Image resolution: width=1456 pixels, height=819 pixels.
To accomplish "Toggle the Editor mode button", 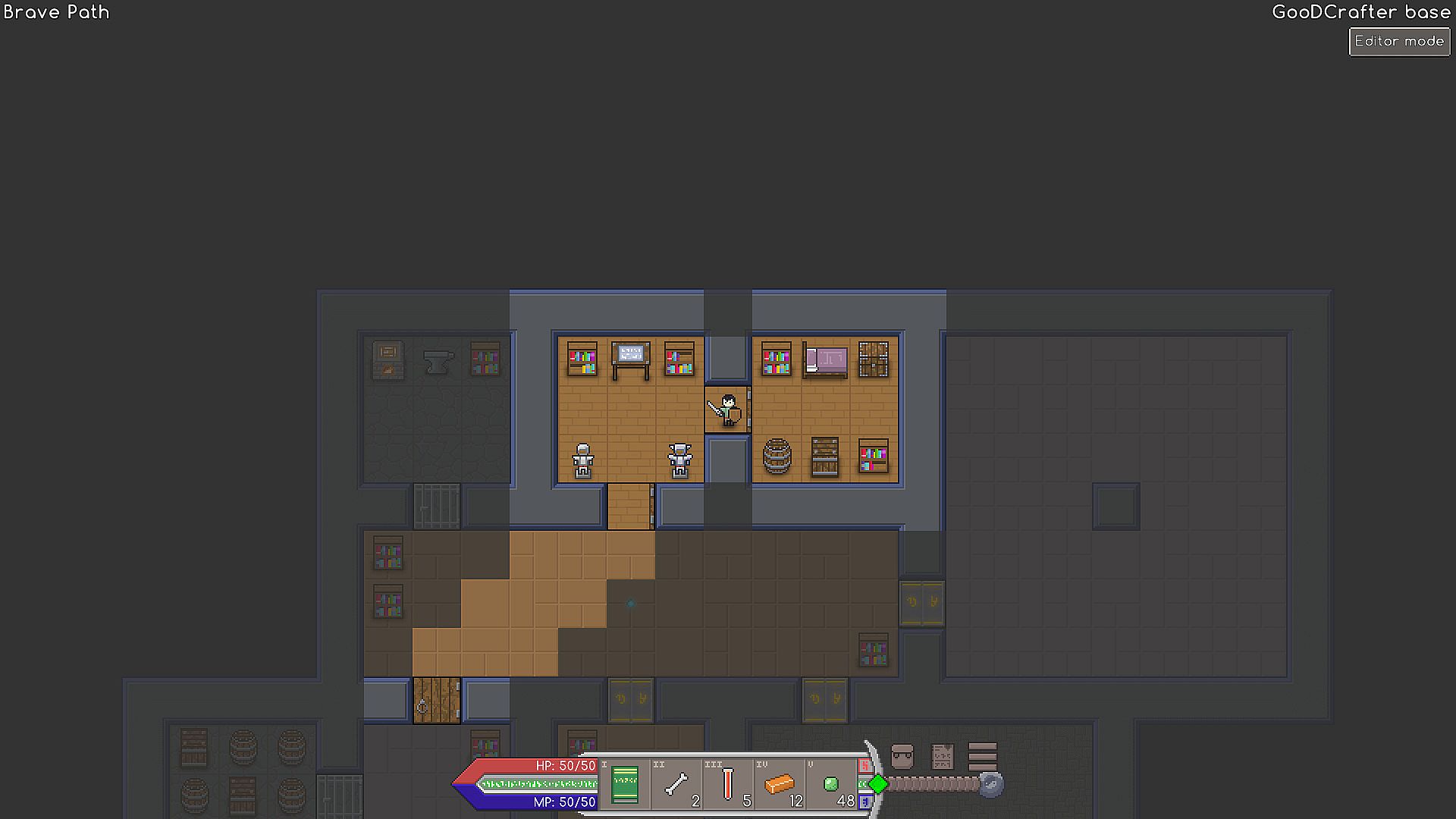I will (1399, 42).
